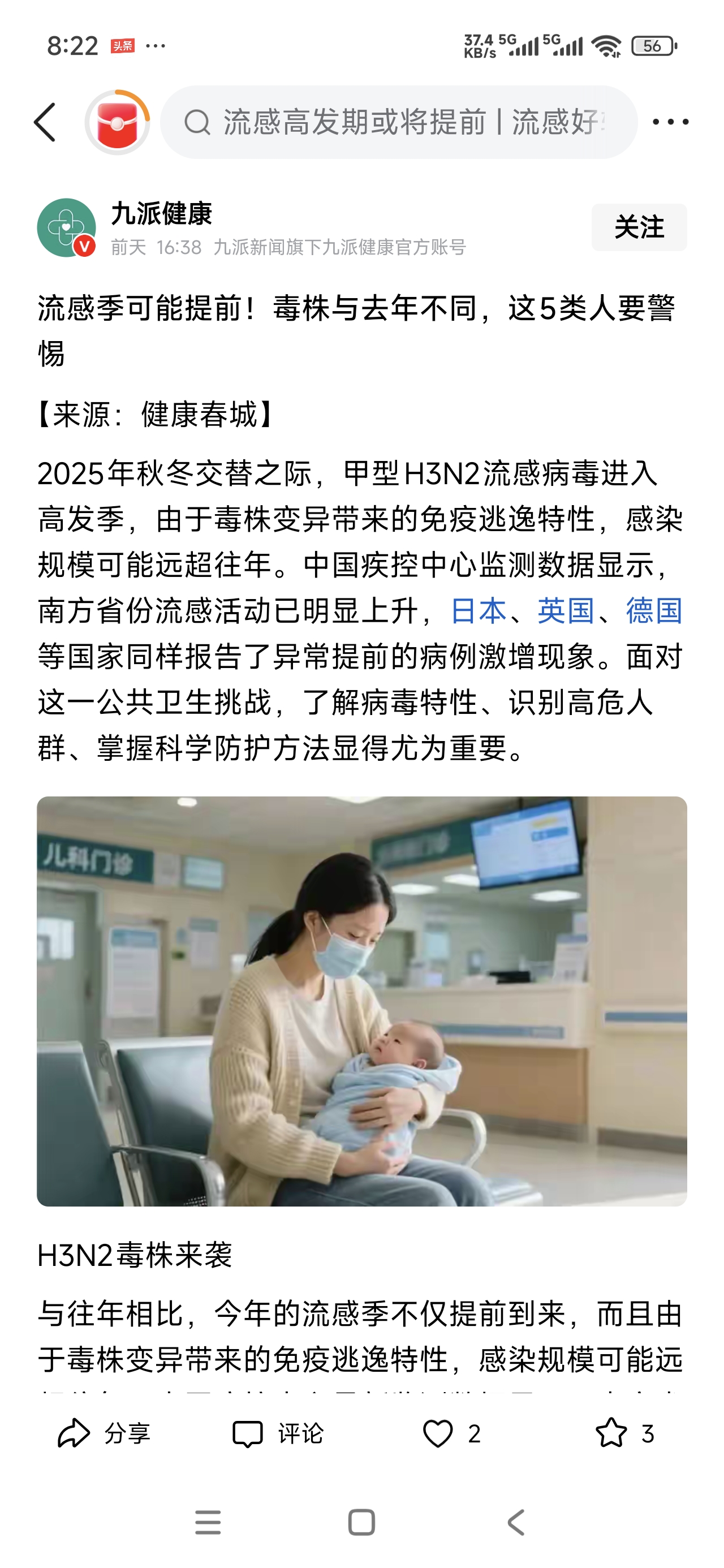Open the 日本 link
The image size is (724, 1568).
click(x=479, y=610)
